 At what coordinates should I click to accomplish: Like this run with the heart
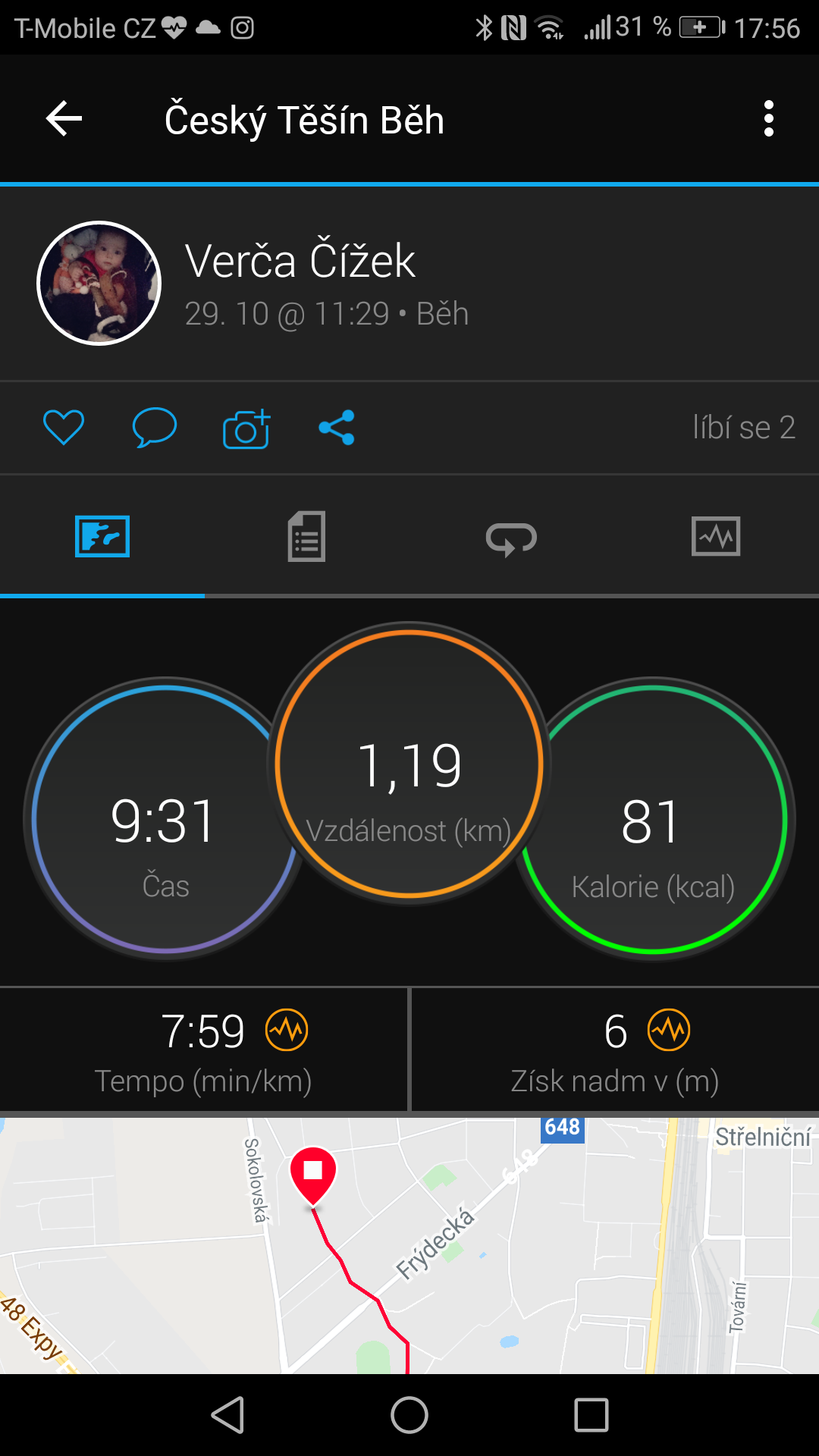(64, 427)
